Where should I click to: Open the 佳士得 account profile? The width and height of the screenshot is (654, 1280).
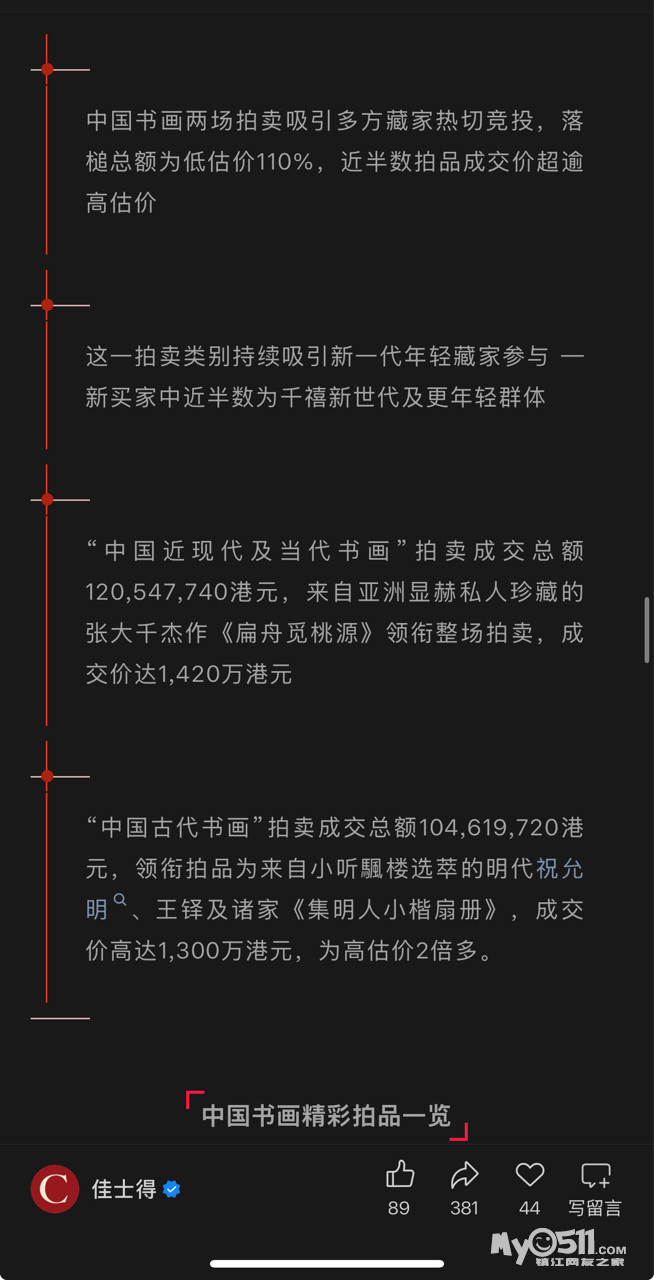[105, 1189]
